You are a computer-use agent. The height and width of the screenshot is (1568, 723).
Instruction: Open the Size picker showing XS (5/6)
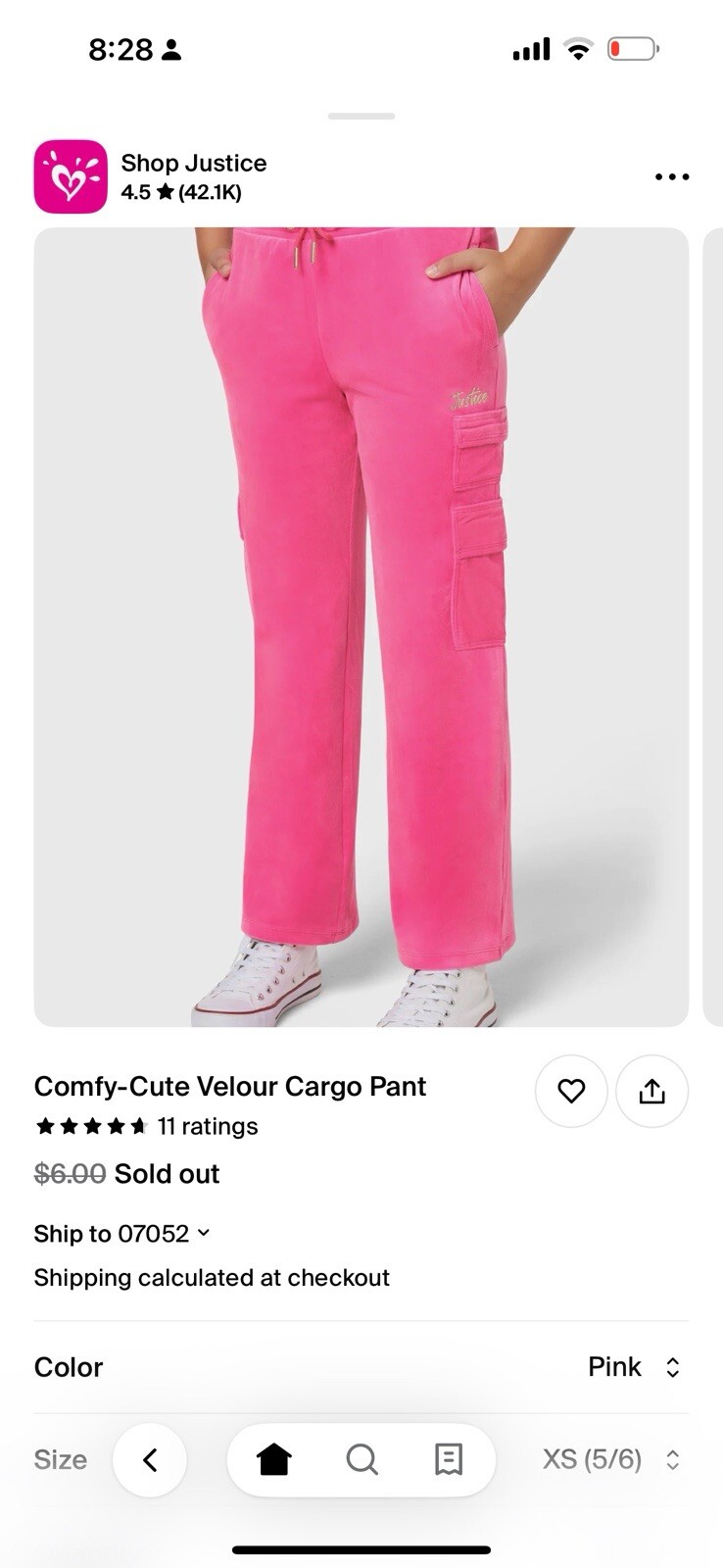(x=607, y=1459)
